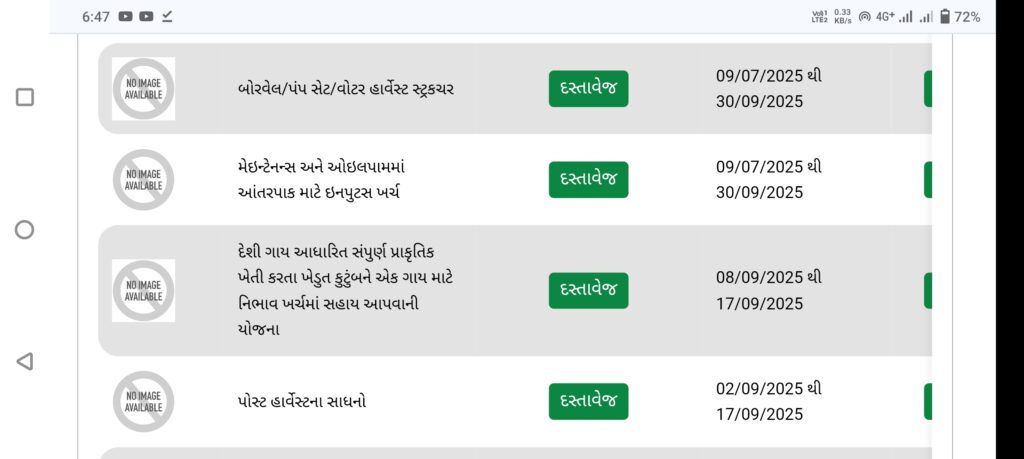
Task: Tap the system back navigation button
Action: click(x=25, y=361)
